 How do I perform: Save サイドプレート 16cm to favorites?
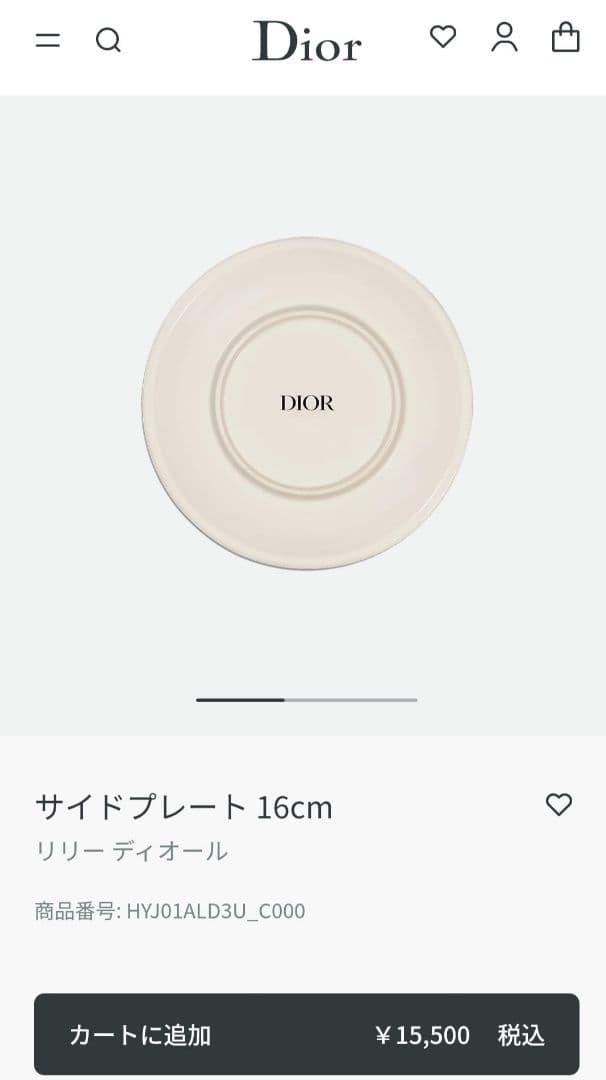tap(558, 804)
